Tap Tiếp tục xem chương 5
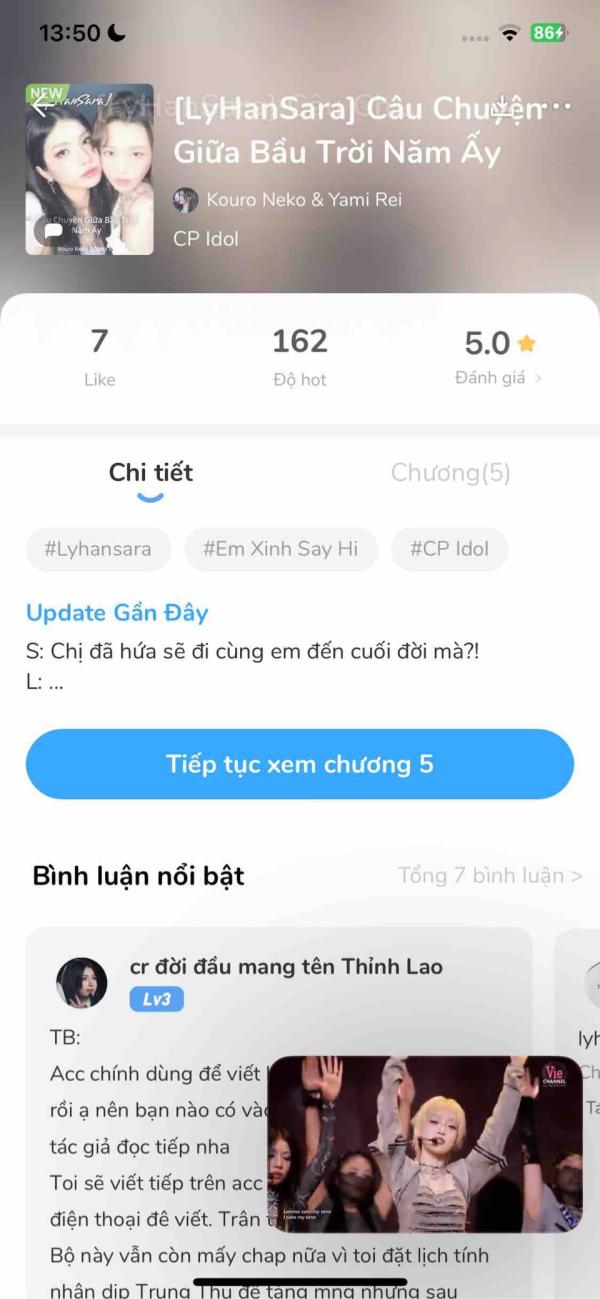Image resolution: width=600 pixels, height=1299 pixels. [x=300, y=765]
